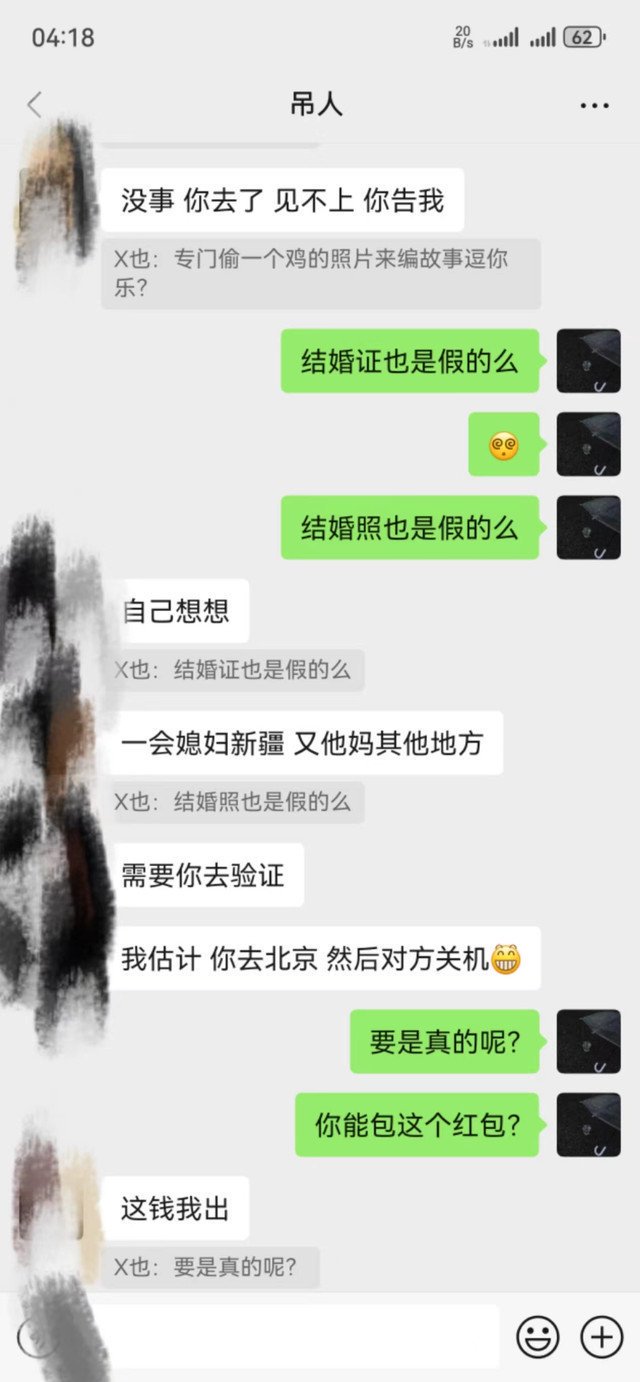The image size is (640, 1382).
Task: Go back from the 吊人 chat
Action: click(x=35, y=104)
